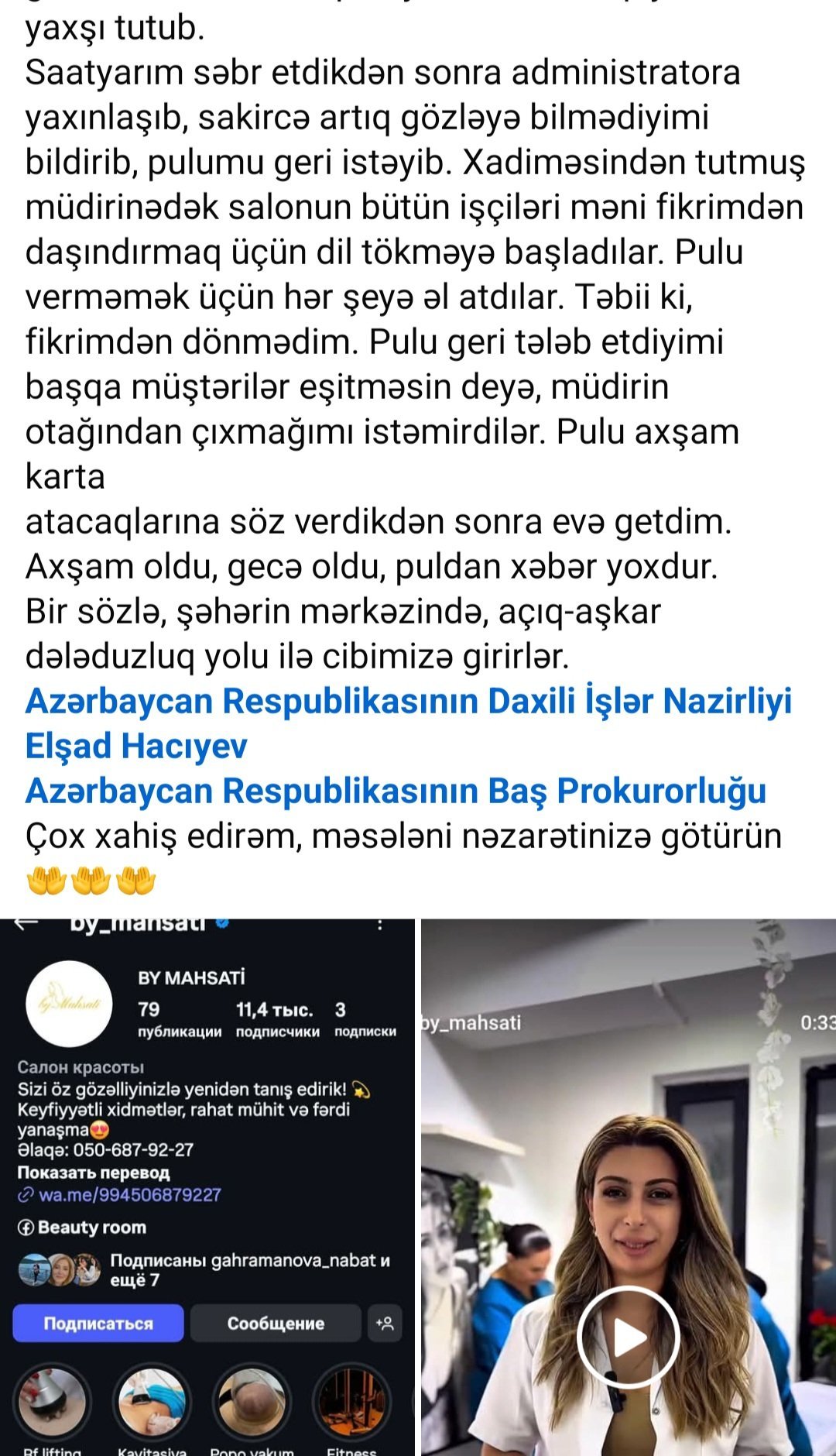Play the by_mahsati video
Screen dimensions: 836x1456
(x=628, y=1338)
